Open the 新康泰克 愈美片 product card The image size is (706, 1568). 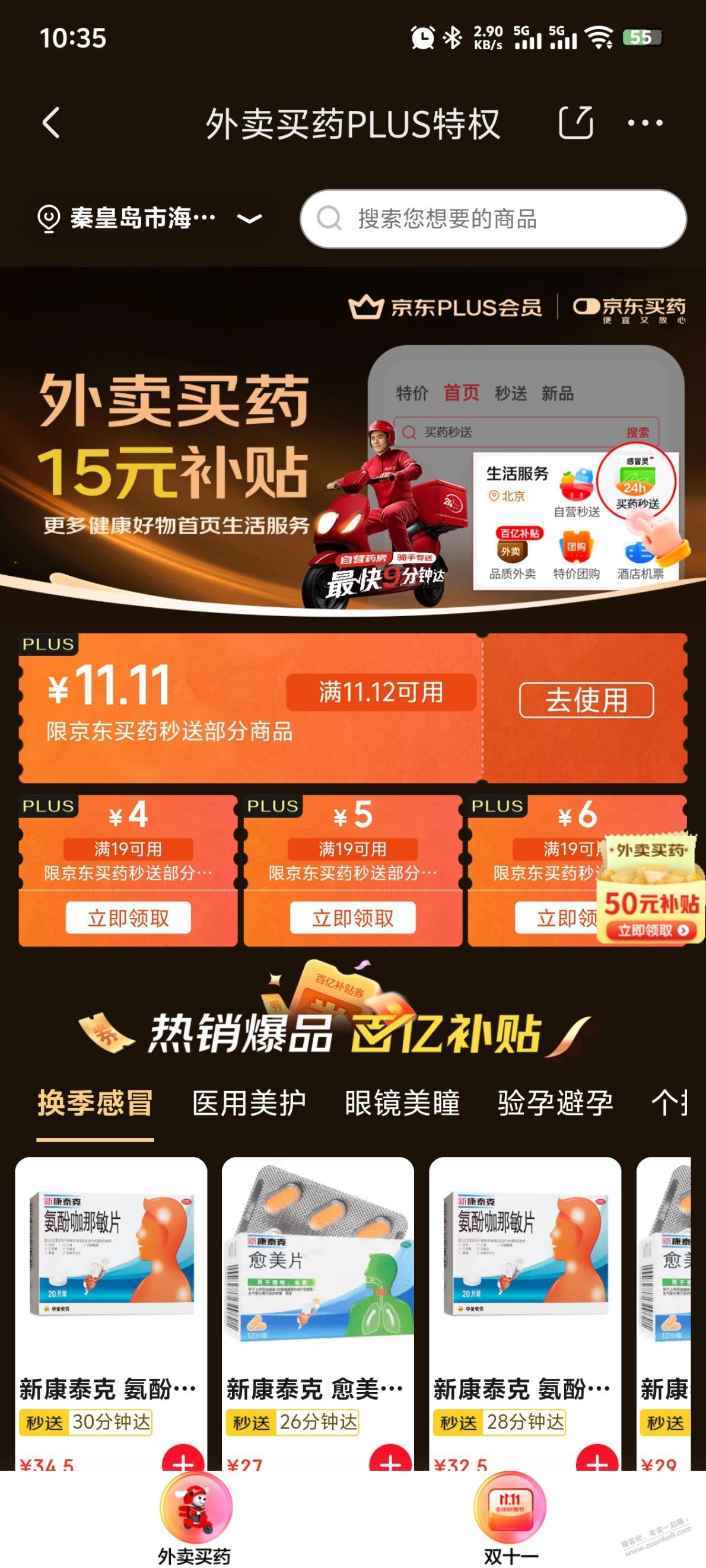pos(317,1278)
